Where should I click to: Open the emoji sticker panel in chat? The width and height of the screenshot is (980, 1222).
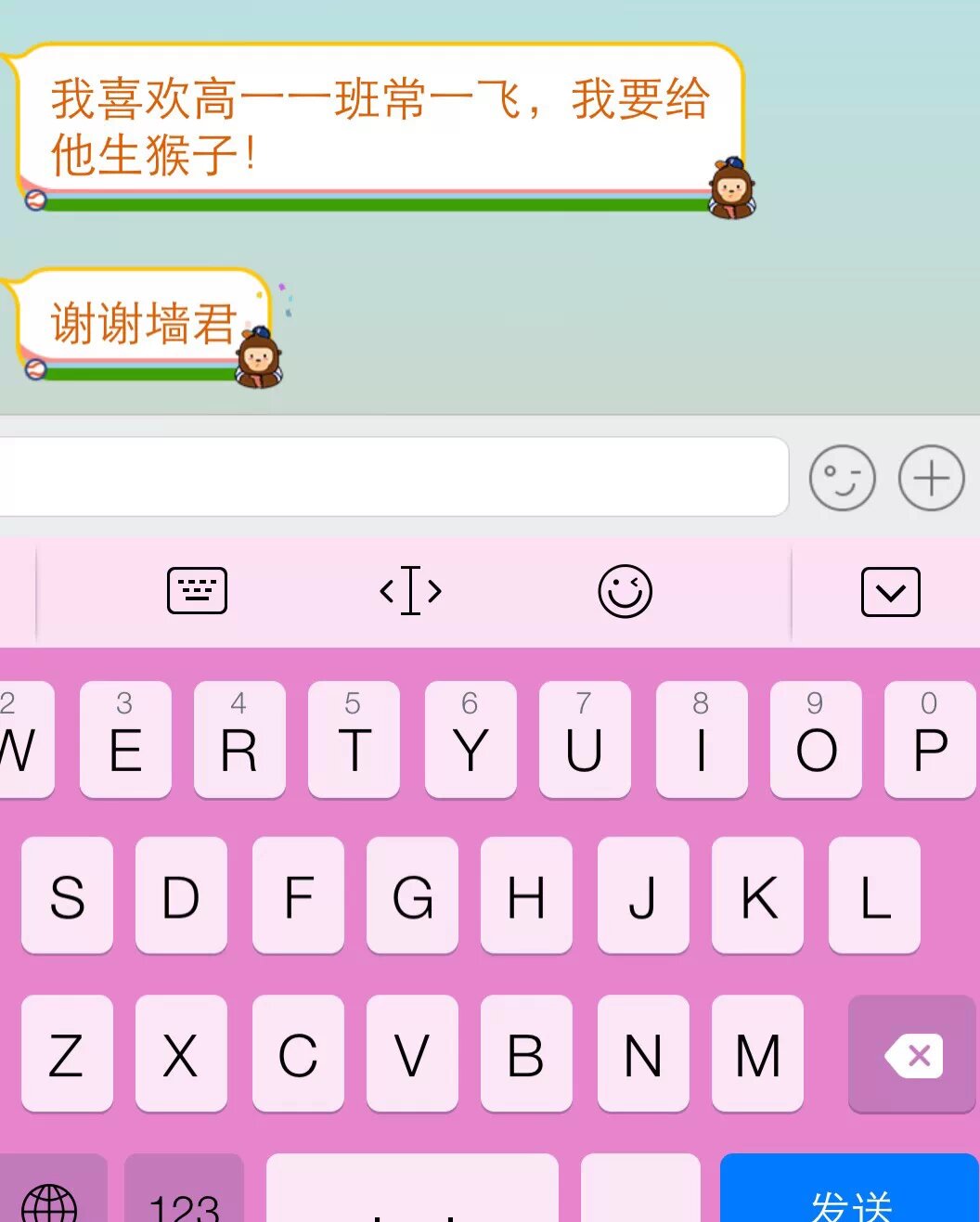(842, 478)
